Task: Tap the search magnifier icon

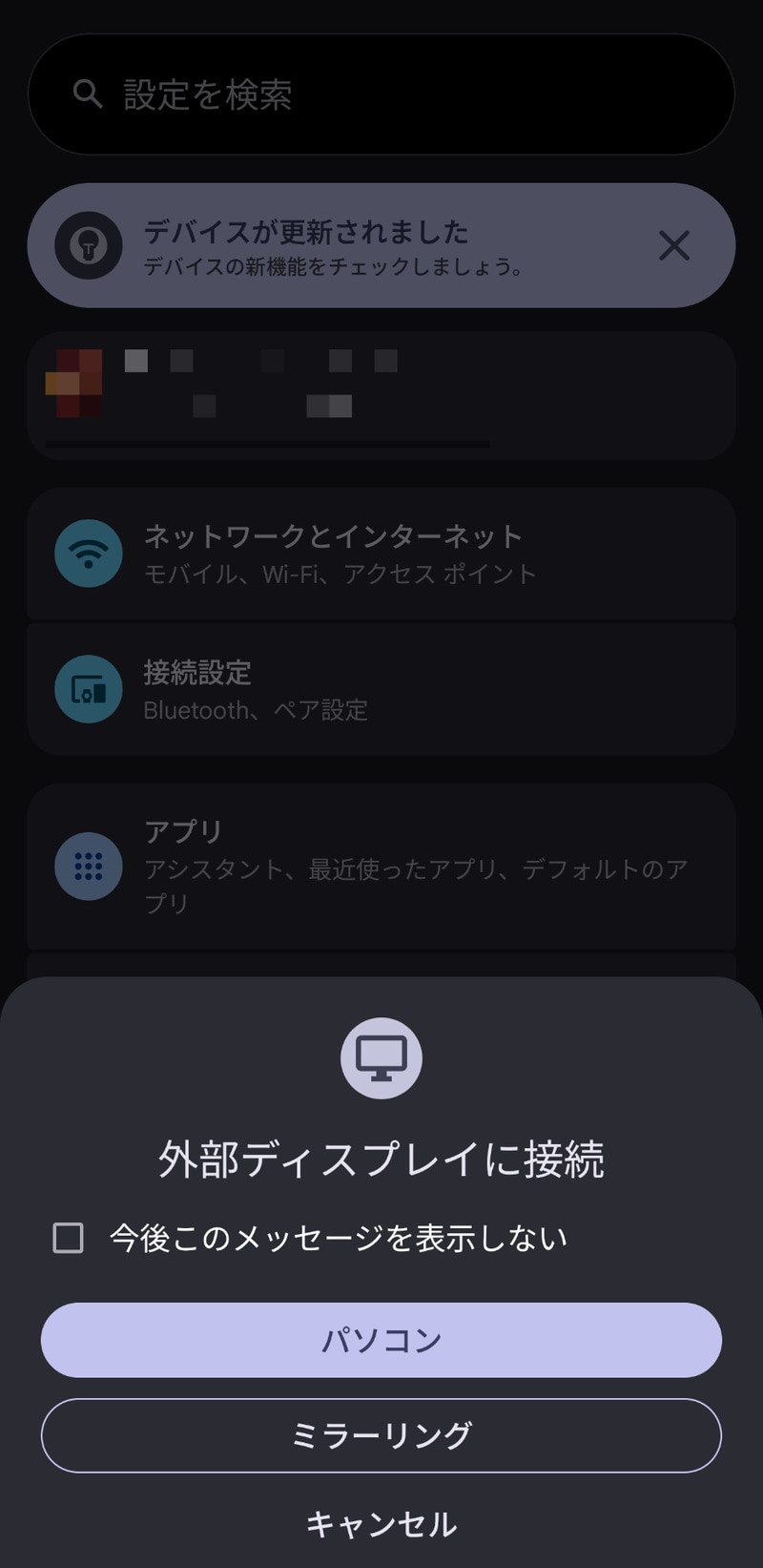Action: tap(87, 94)
